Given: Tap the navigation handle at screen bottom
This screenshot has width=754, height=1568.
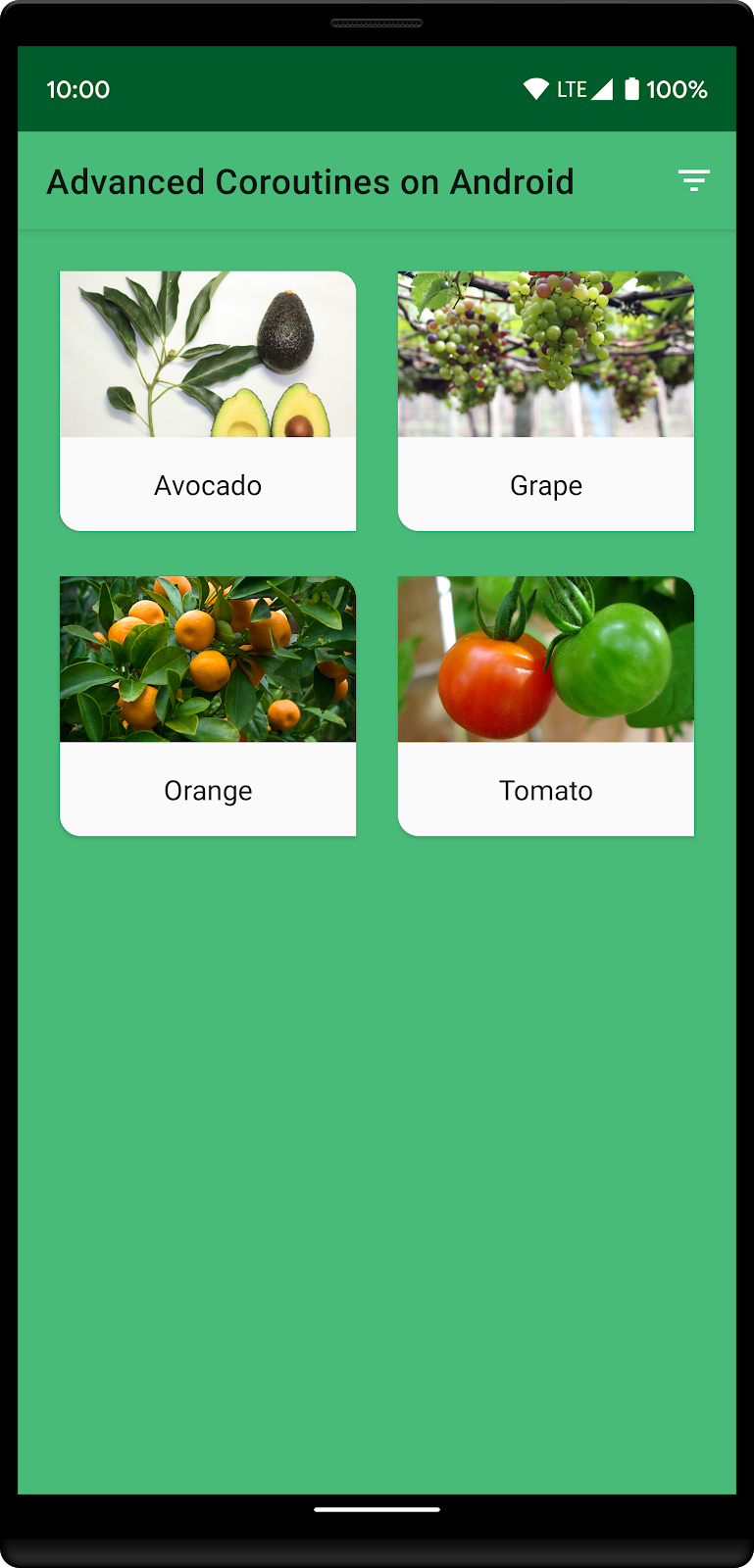Looking at the screenshot, I should 377,1509.
